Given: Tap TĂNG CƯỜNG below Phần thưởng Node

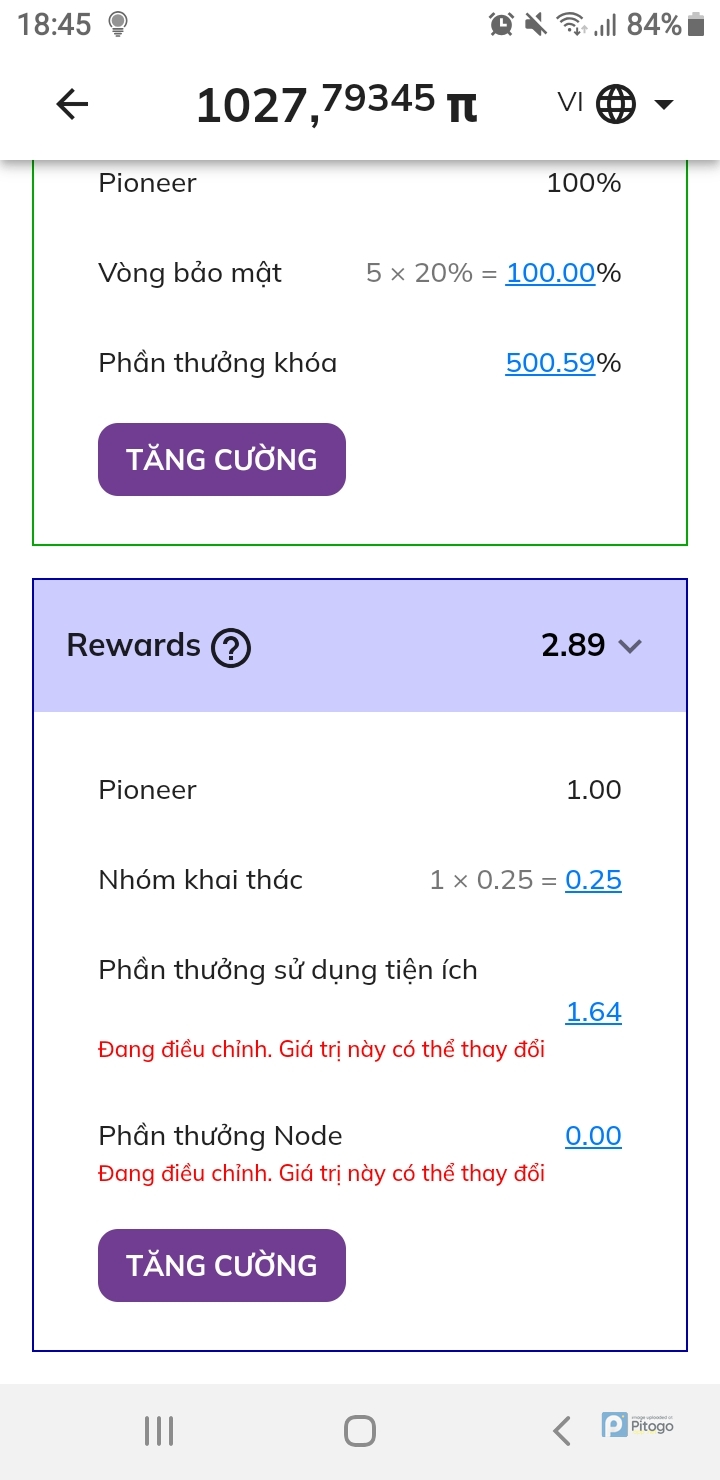Looking at the screenshot, I should click(222, 1266).
